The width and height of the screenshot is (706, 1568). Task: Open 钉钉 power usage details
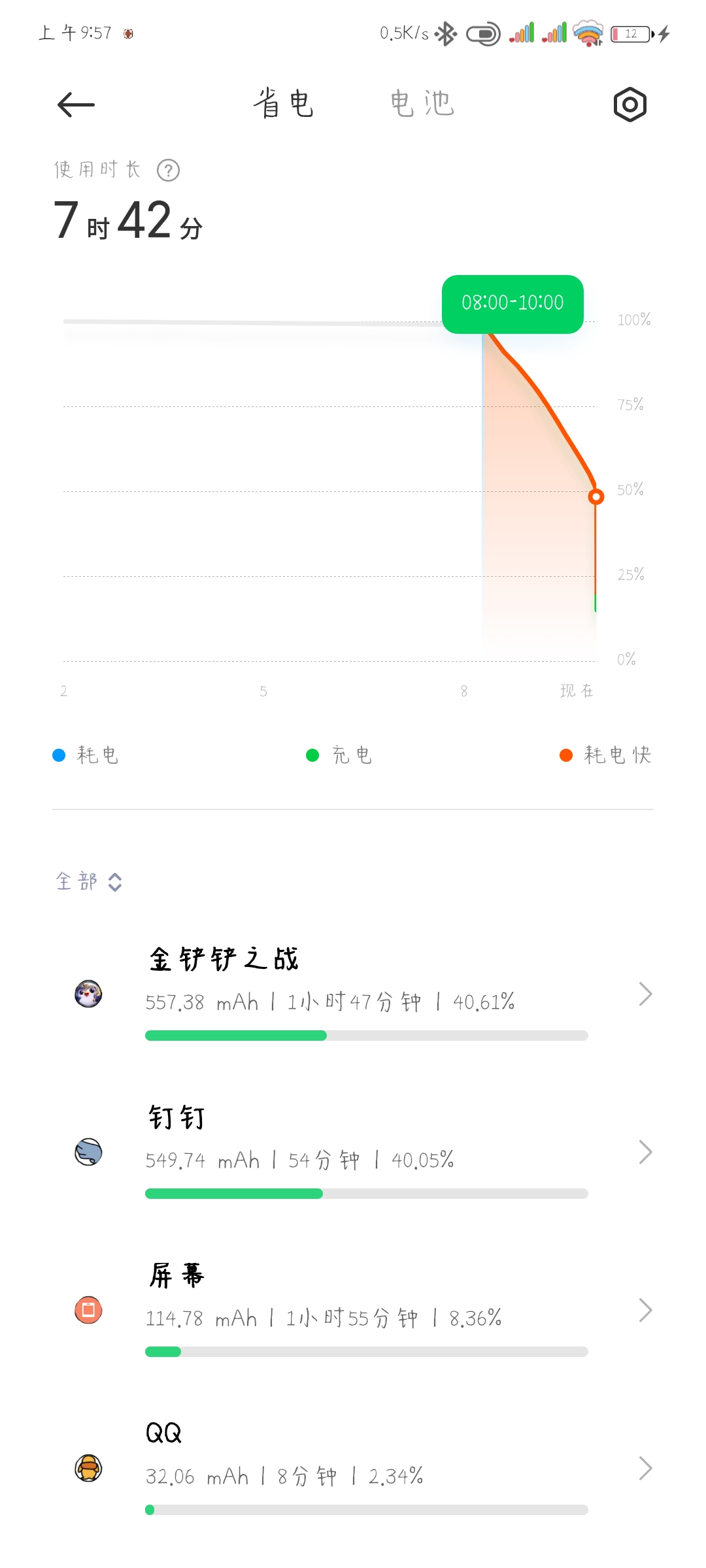pos(353,1152)
